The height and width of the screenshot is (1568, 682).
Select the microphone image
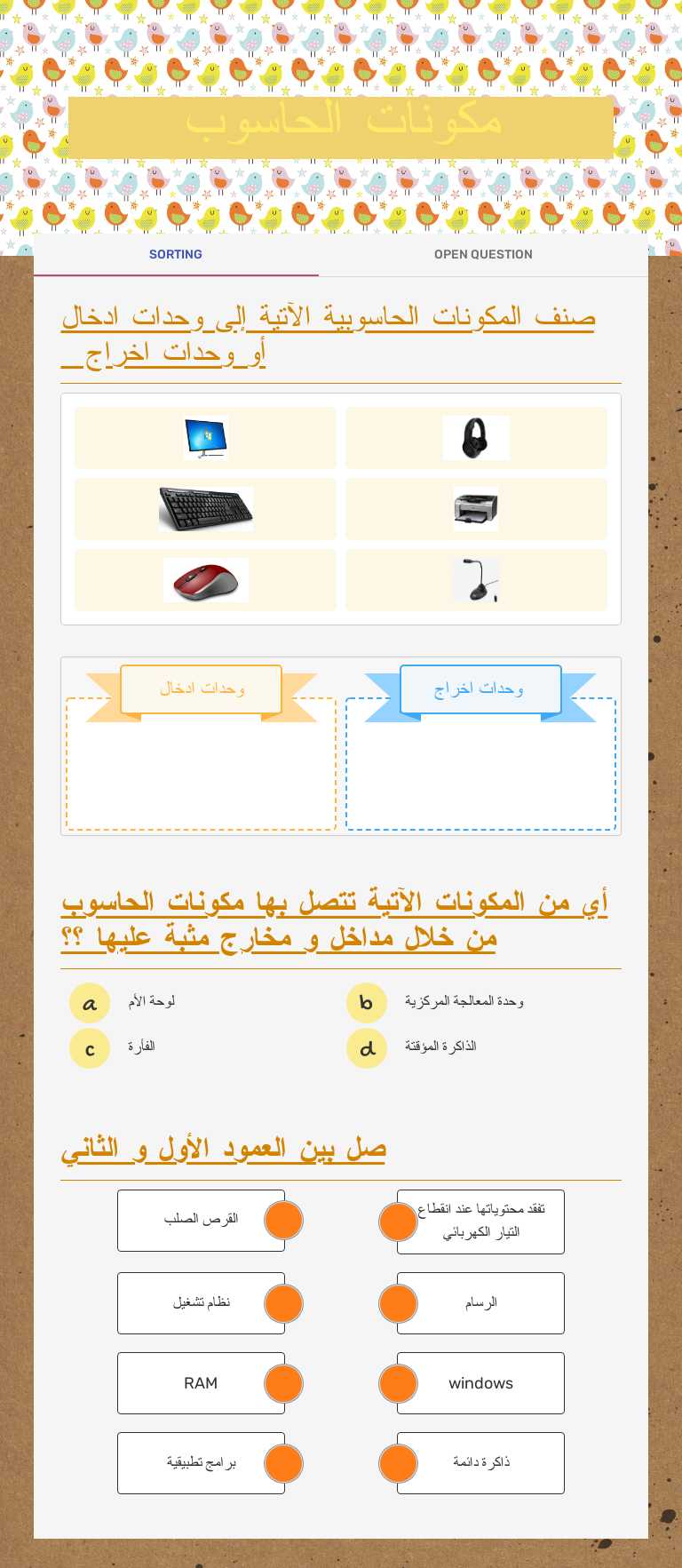pos(476,578)
